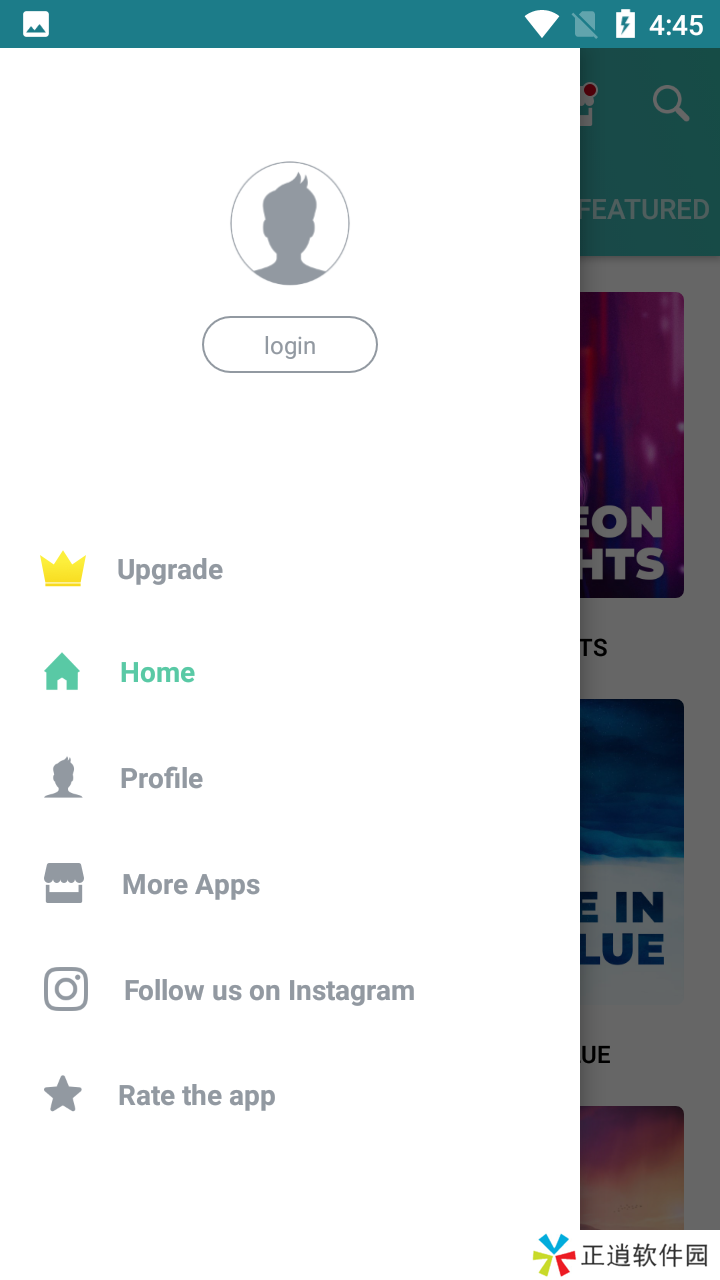Screen dimensions: 720x1280
Task: Open the Upgrade option
Action: click(x=170, y=569)
